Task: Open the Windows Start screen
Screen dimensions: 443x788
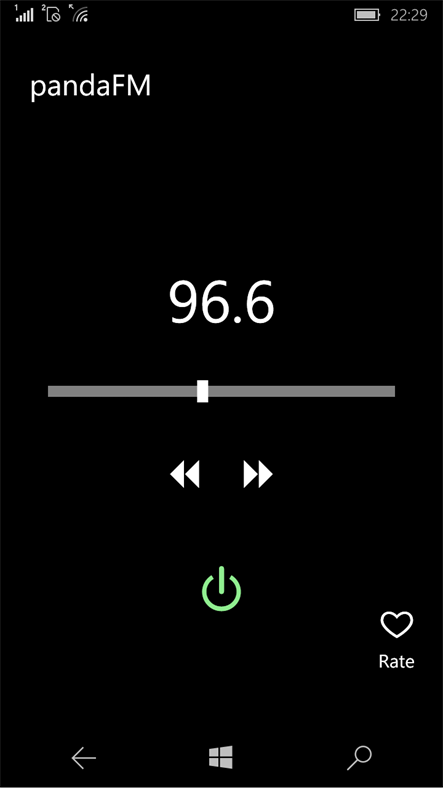Action: tap(221, 757)
